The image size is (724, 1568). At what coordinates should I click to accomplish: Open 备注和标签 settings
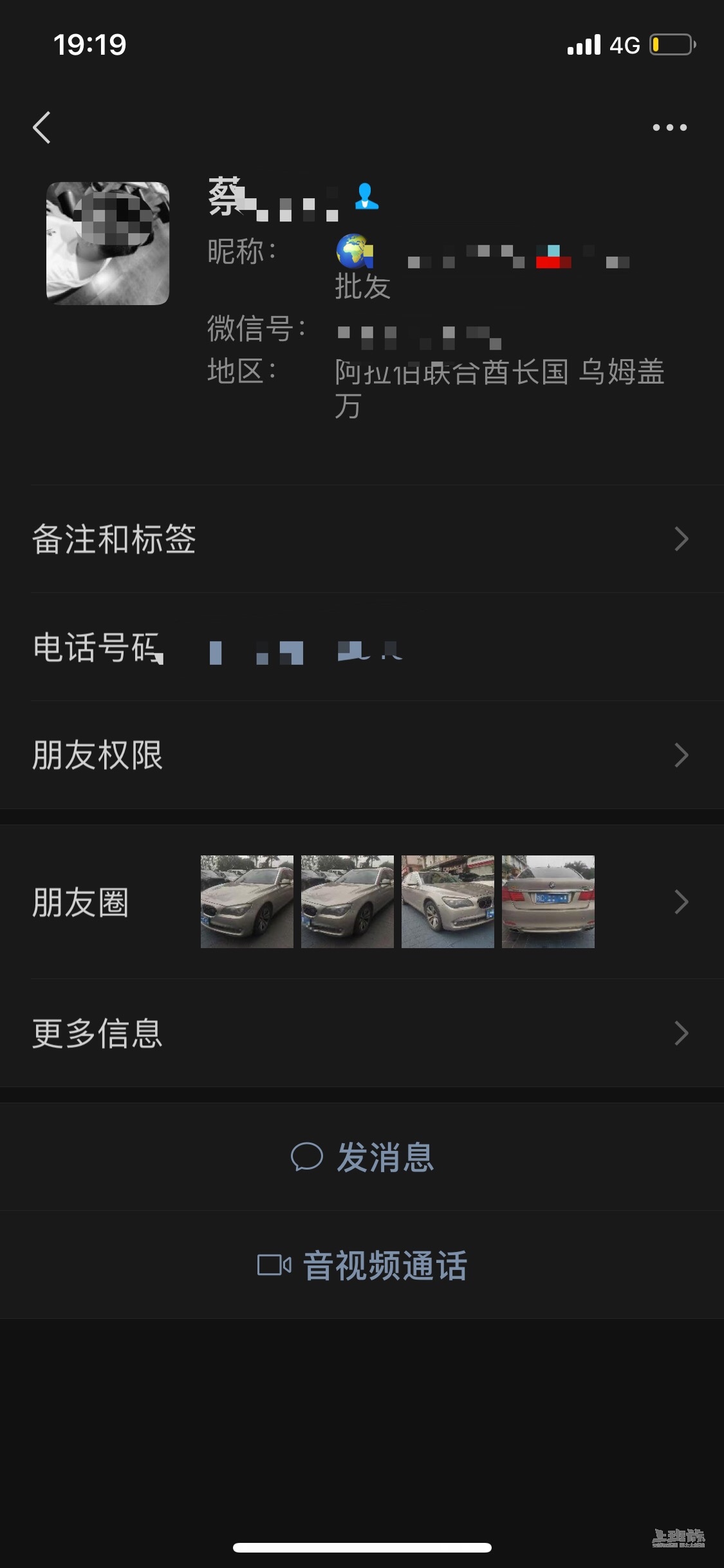(x=360, y=539)
